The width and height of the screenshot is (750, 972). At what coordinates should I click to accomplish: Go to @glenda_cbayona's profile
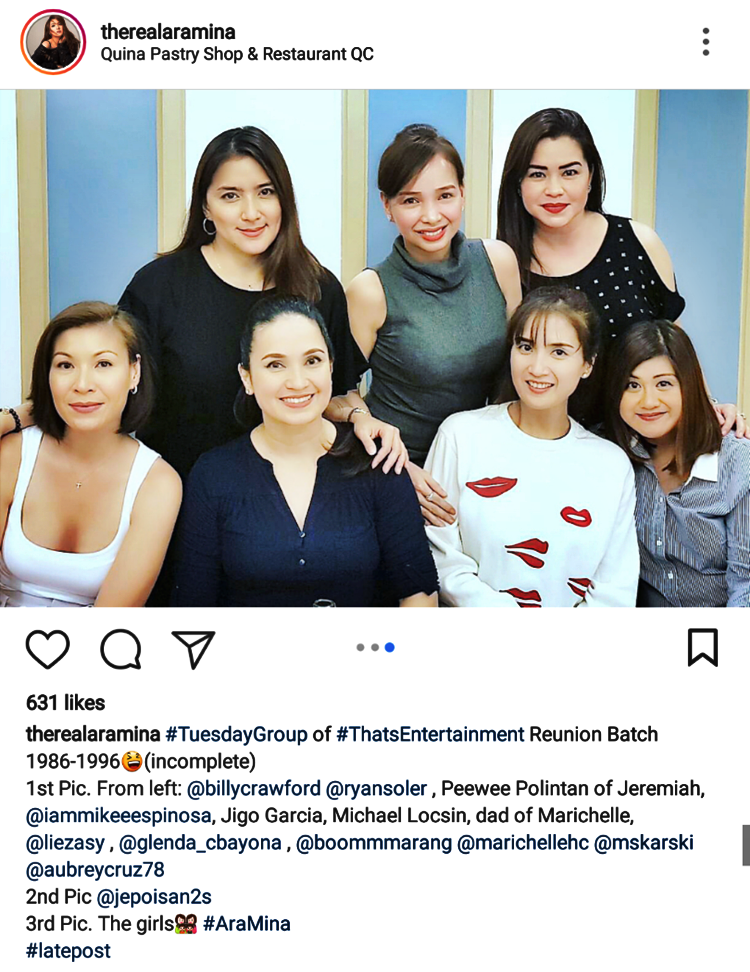point(200,843)
